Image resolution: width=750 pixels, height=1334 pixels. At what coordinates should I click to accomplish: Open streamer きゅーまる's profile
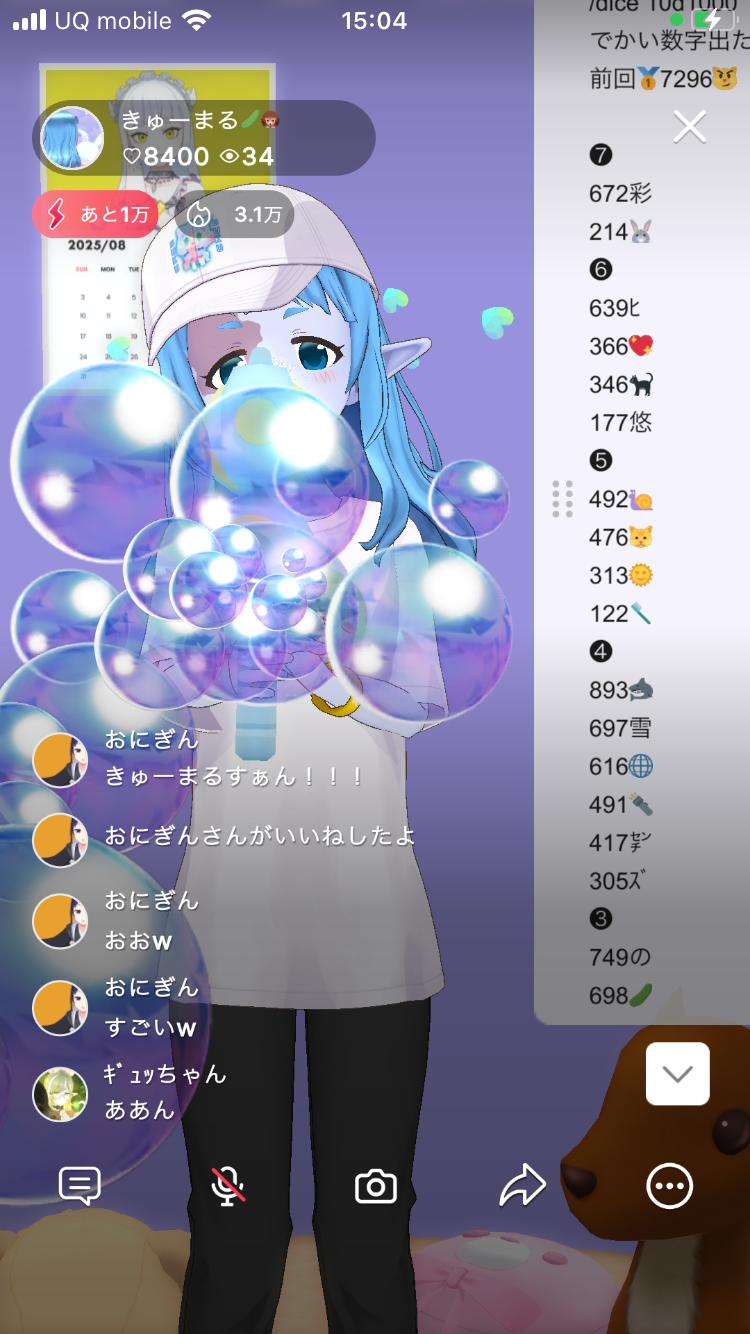[72, 138]
